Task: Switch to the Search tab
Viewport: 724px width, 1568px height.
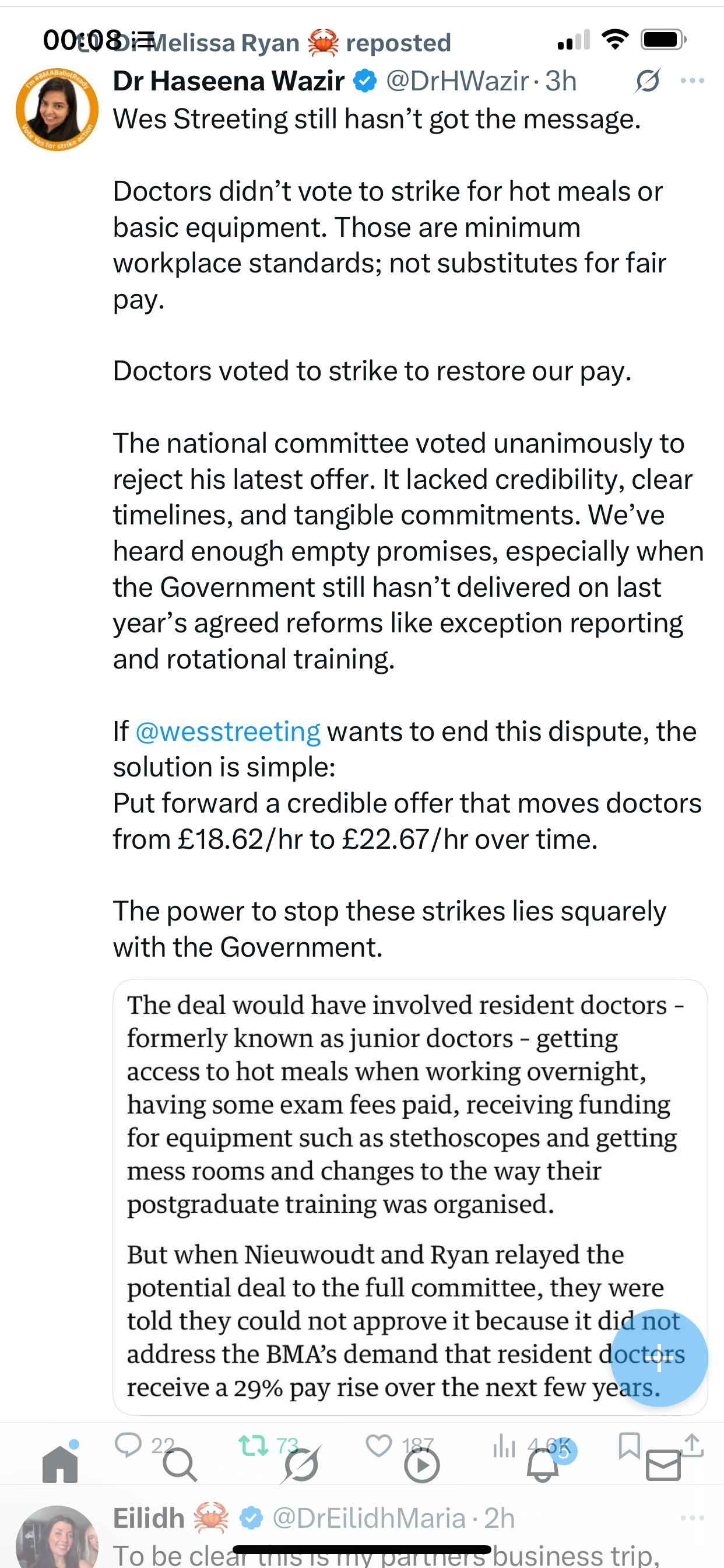Action: coord(180,1465)
